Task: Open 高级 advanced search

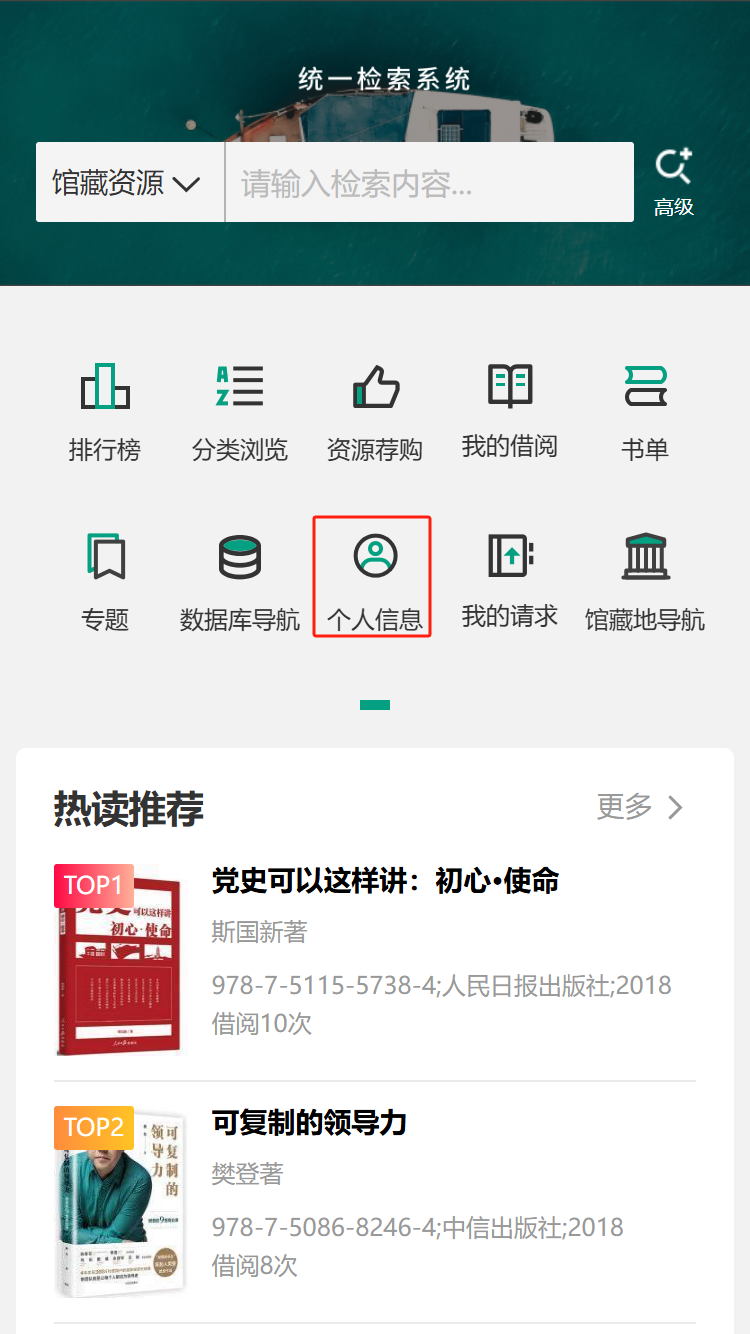Action: pyautogui.click(x=674, y=182)
